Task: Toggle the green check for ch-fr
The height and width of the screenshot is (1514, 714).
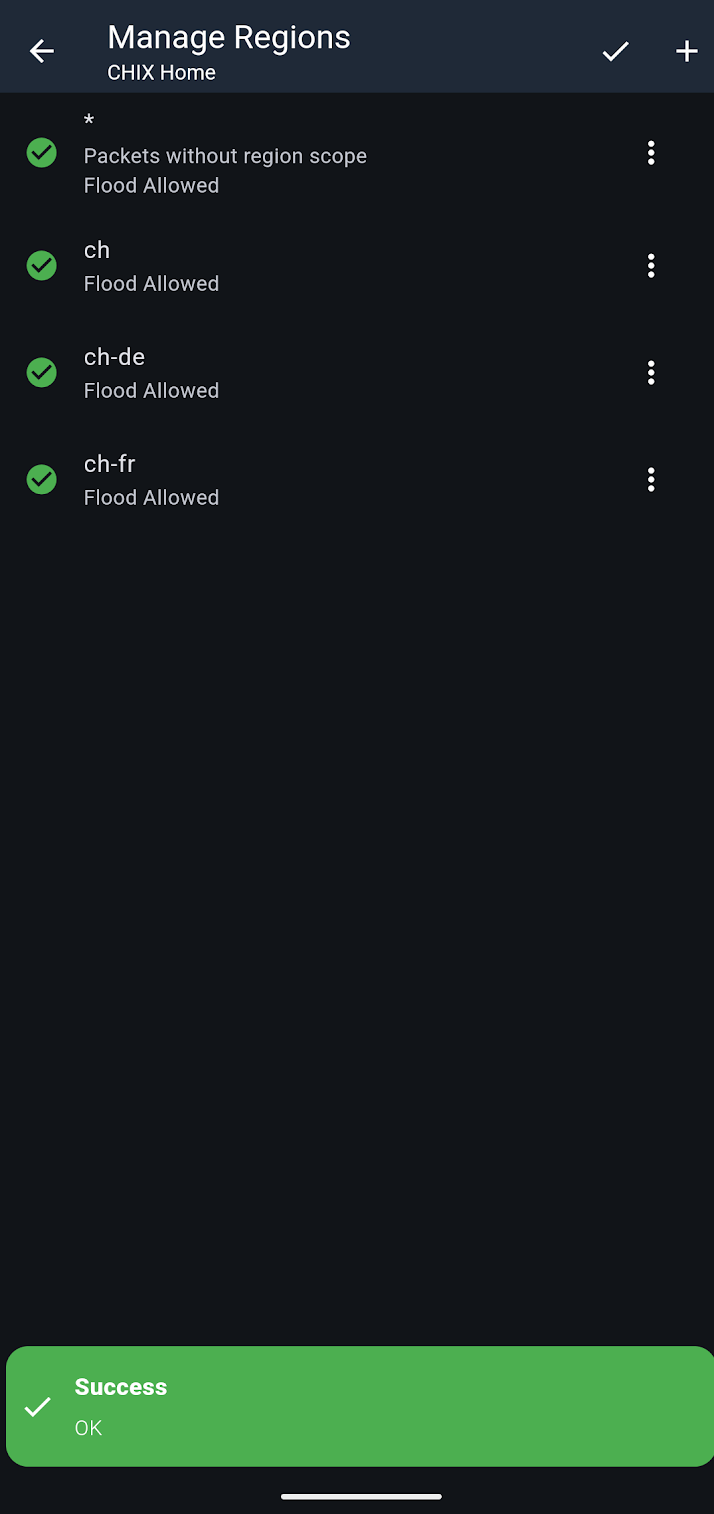Action: pos(42,480)
